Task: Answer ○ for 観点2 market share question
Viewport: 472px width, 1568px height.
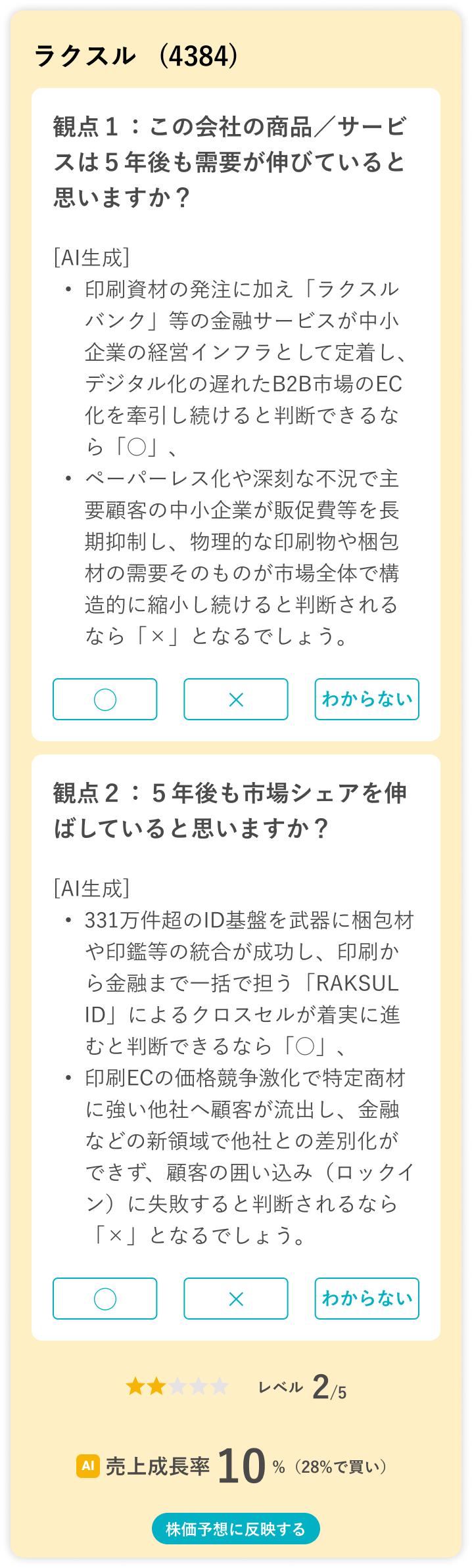Action: point(105,1299)
